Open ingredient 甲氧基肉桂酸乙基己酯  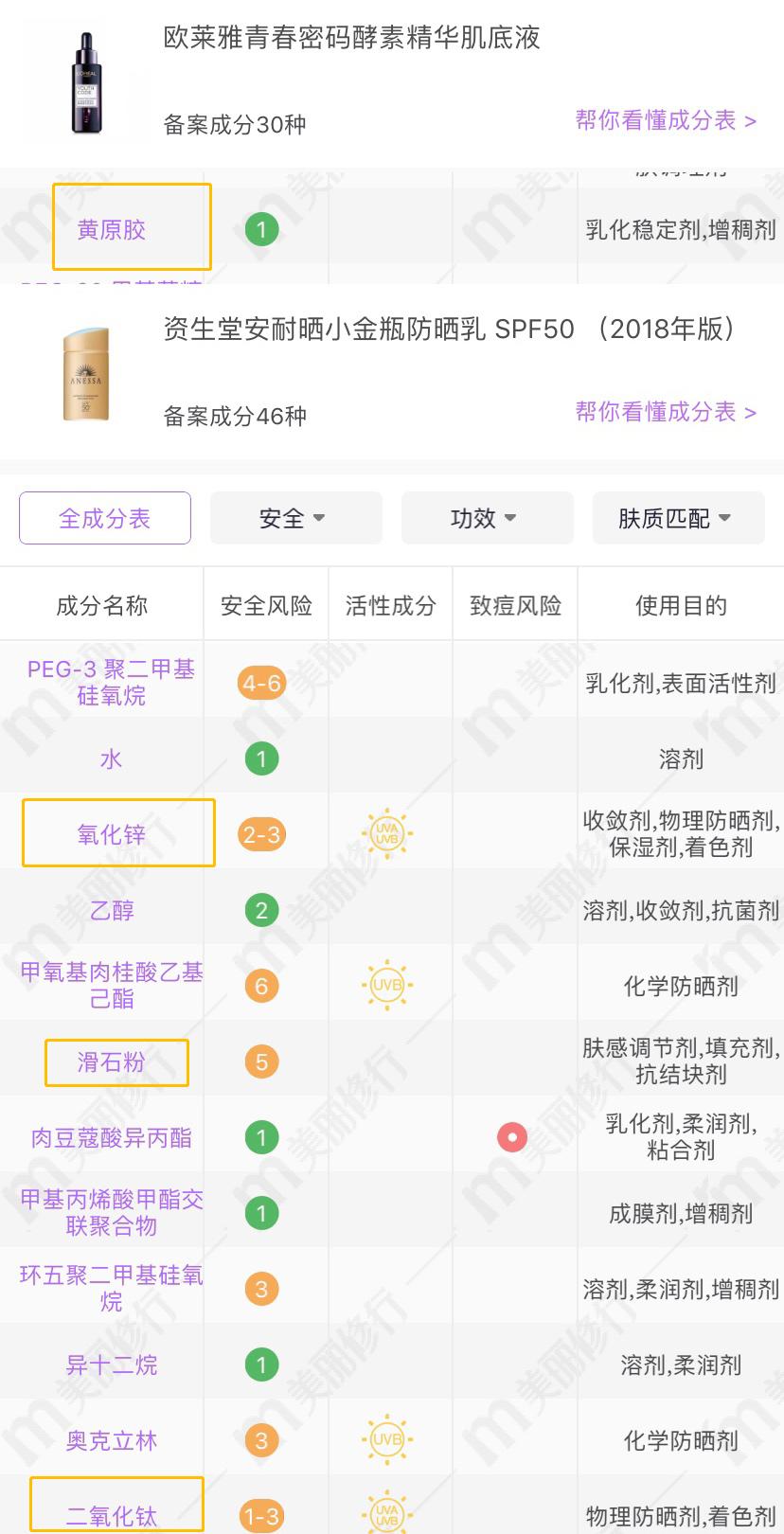pyautogui.click(x=112, y=986)
